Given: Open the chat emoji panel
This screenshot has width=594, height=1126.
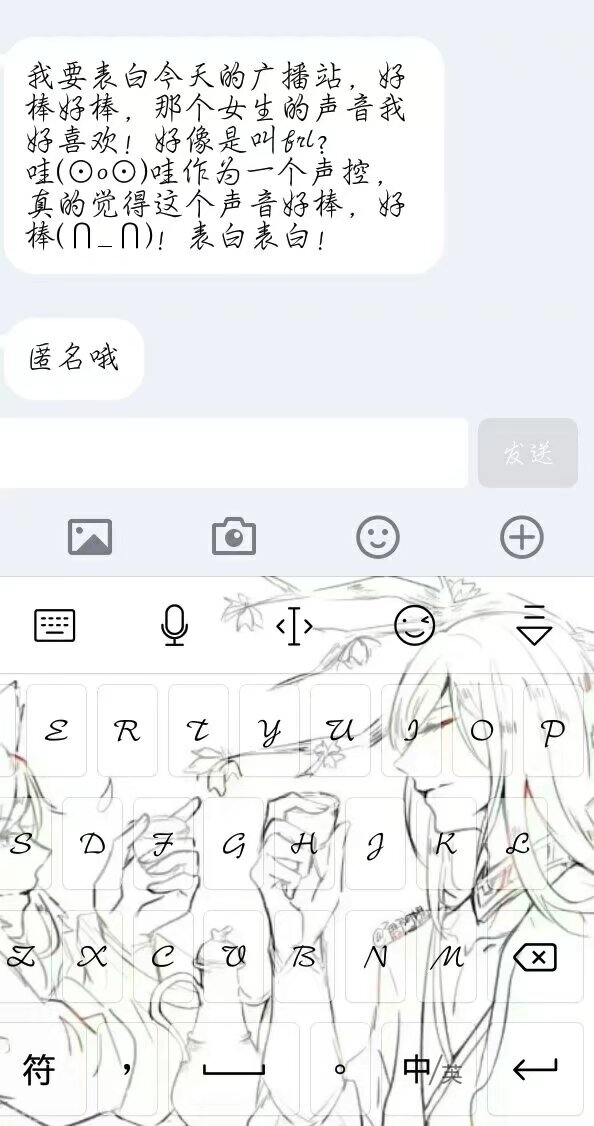Looking at the screenshot, I should pos(378,537).
